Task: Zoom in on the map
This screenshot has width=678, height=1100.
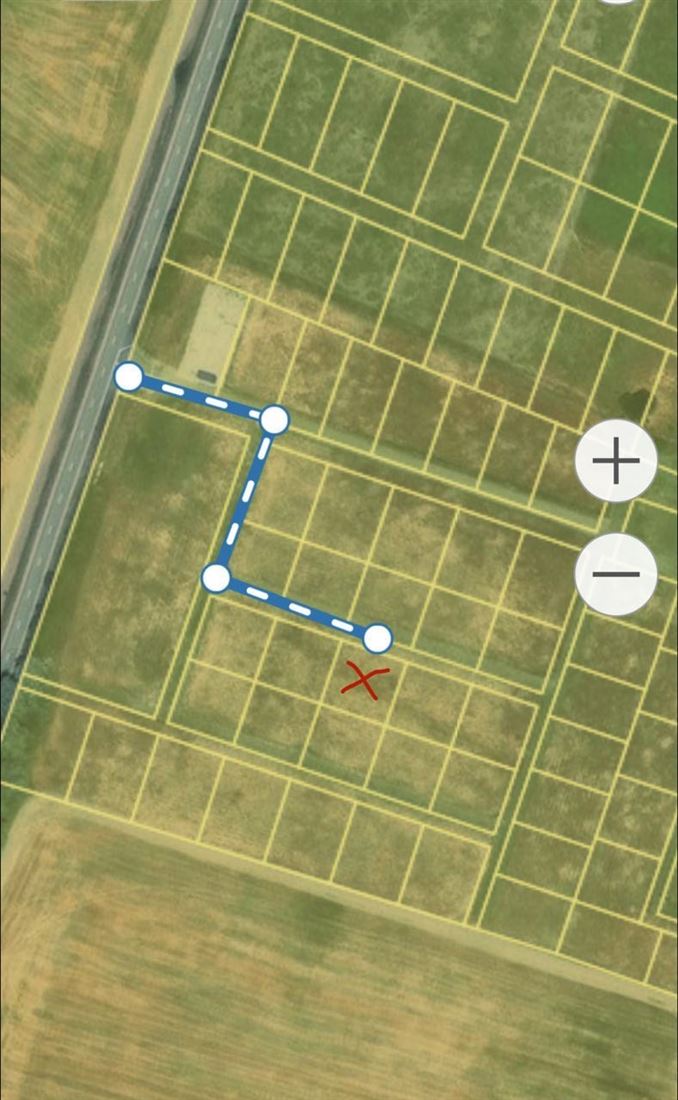Action: pyautogui.click(x=616, y=461)
